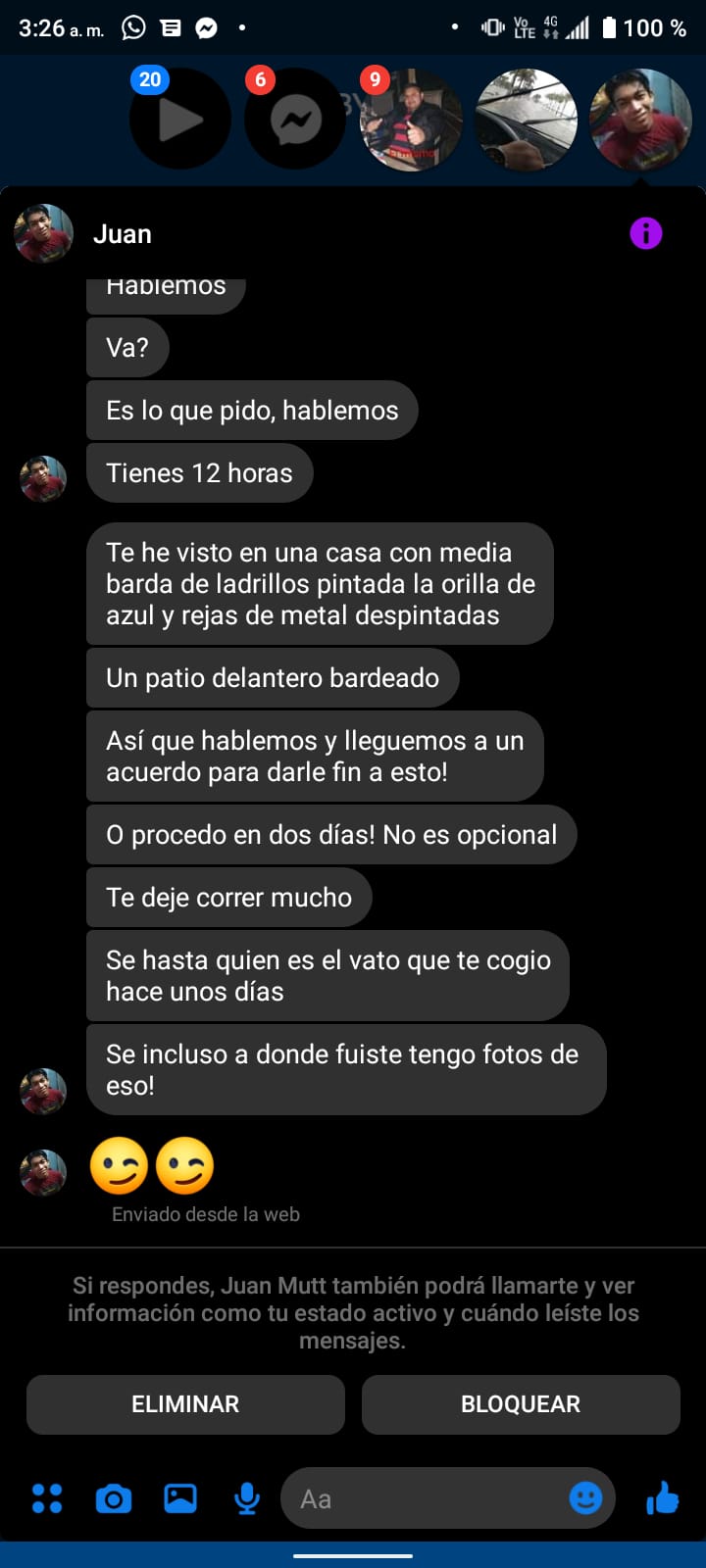
Task: Open chat head with 20 badge
Action: [180, 120]
